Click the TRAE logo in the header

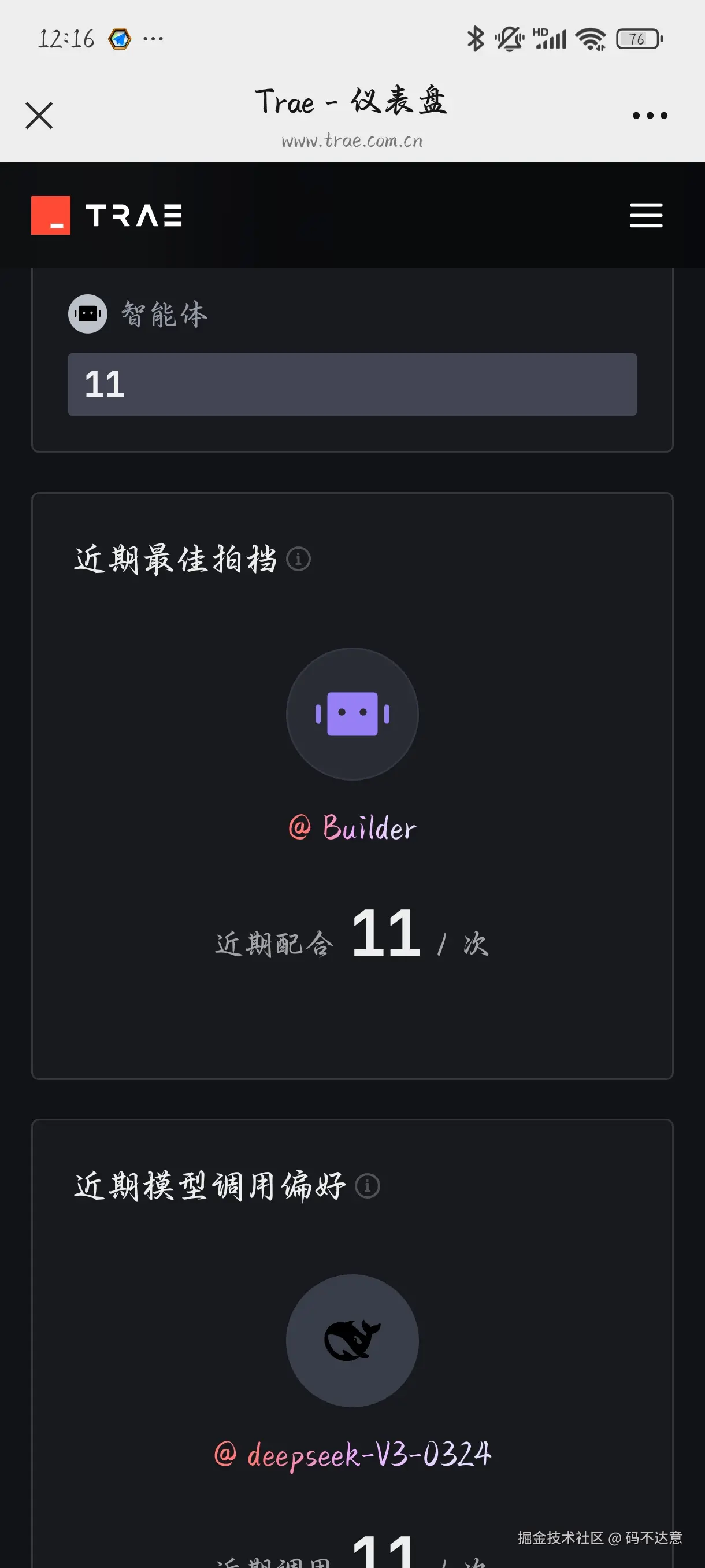pos(106,216)
